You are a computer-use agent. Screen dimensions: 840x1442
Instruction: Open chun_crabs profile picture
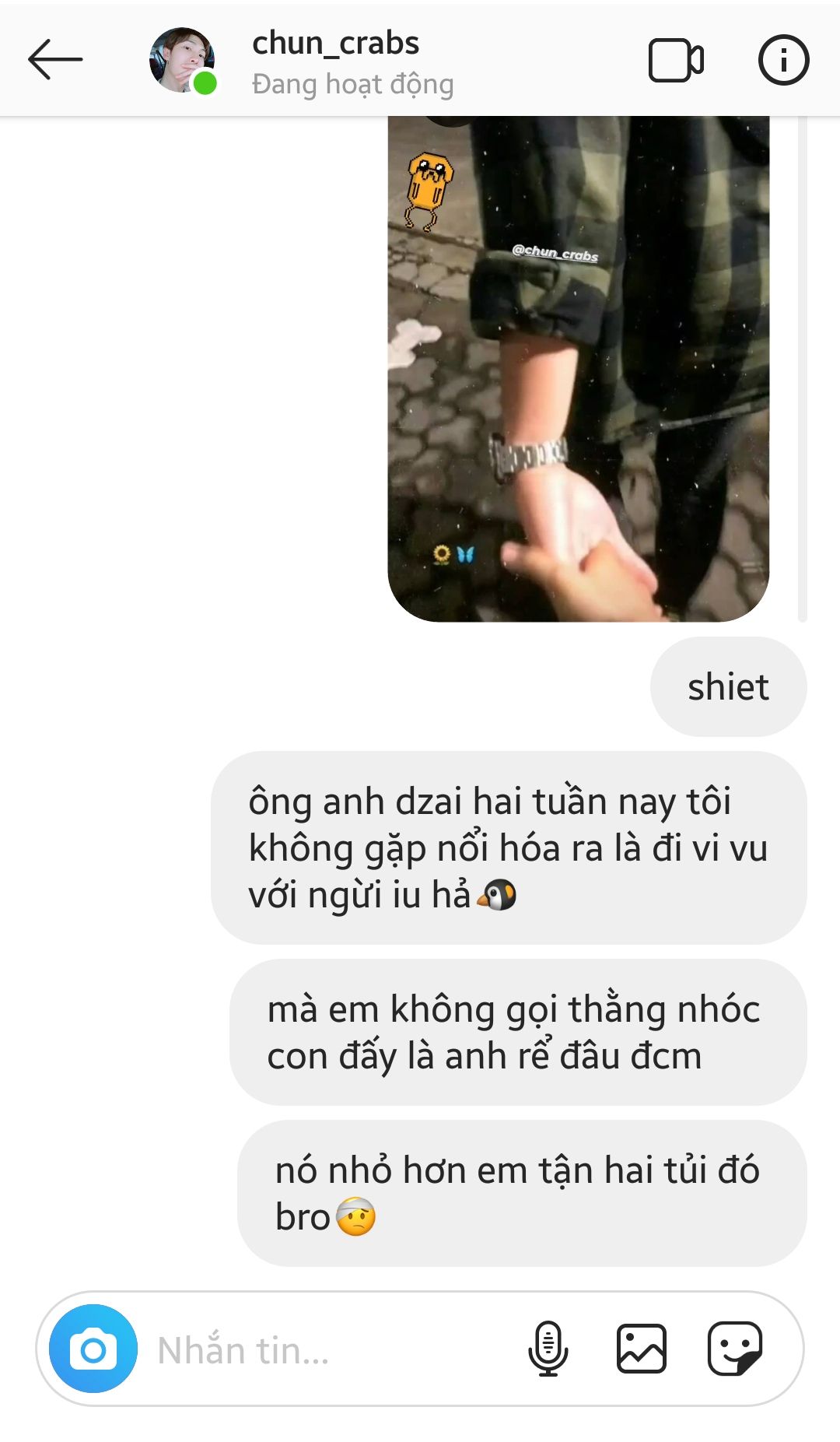(181, 60)
